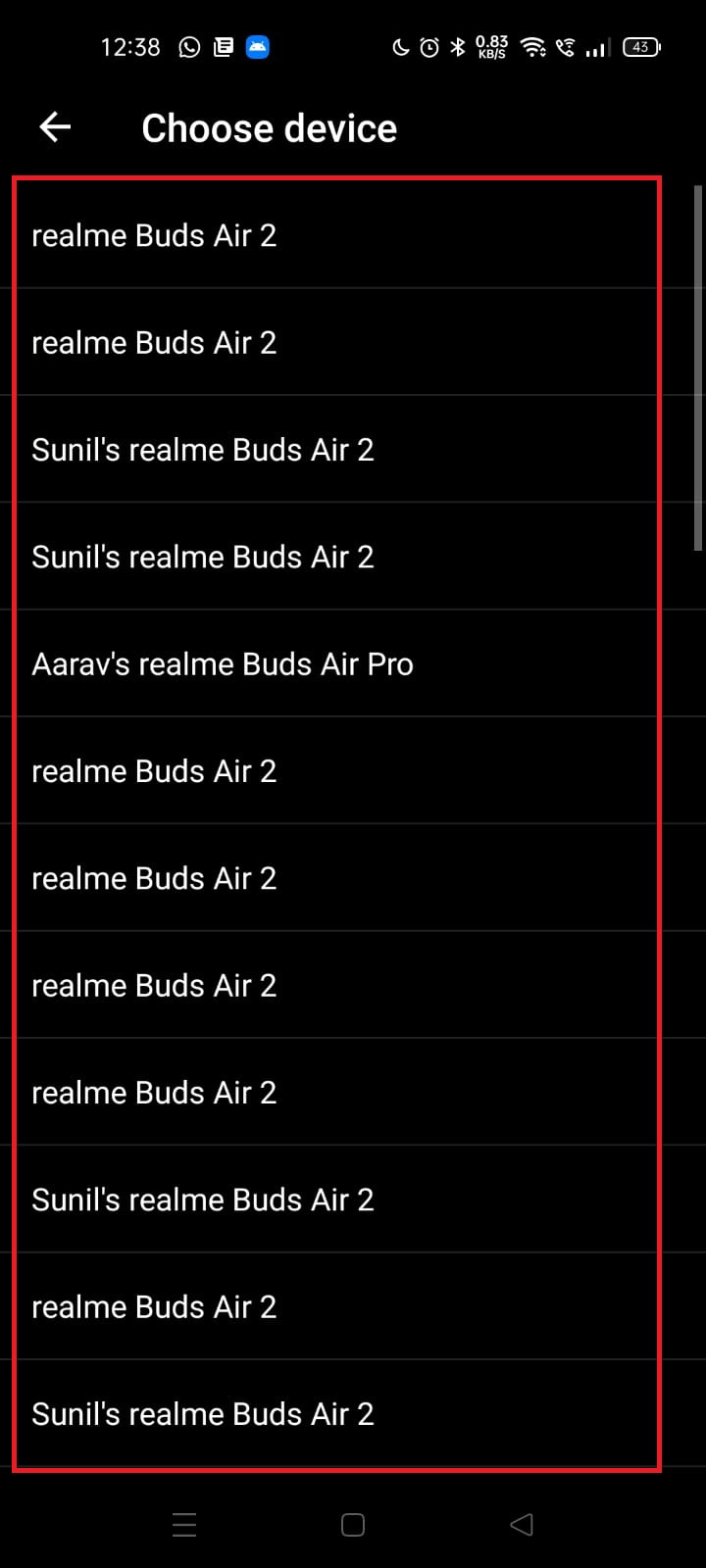The height and width of the screenshot is (1568, 706).
Task: Open the recent apps menu
Action: (x=184, y=1525)
